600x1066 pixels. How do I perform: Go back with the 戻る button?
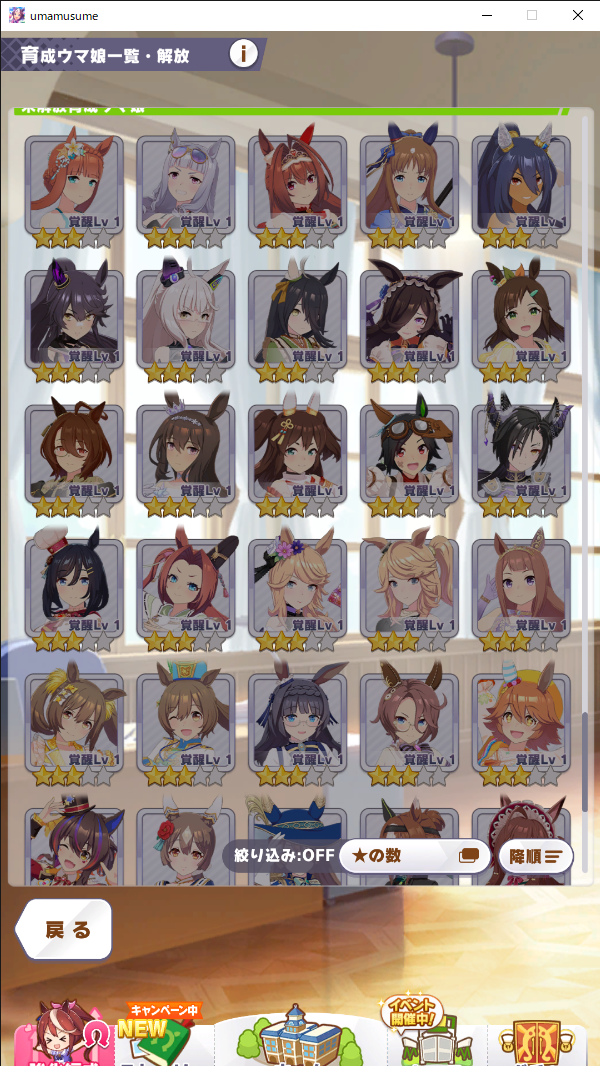64,929
